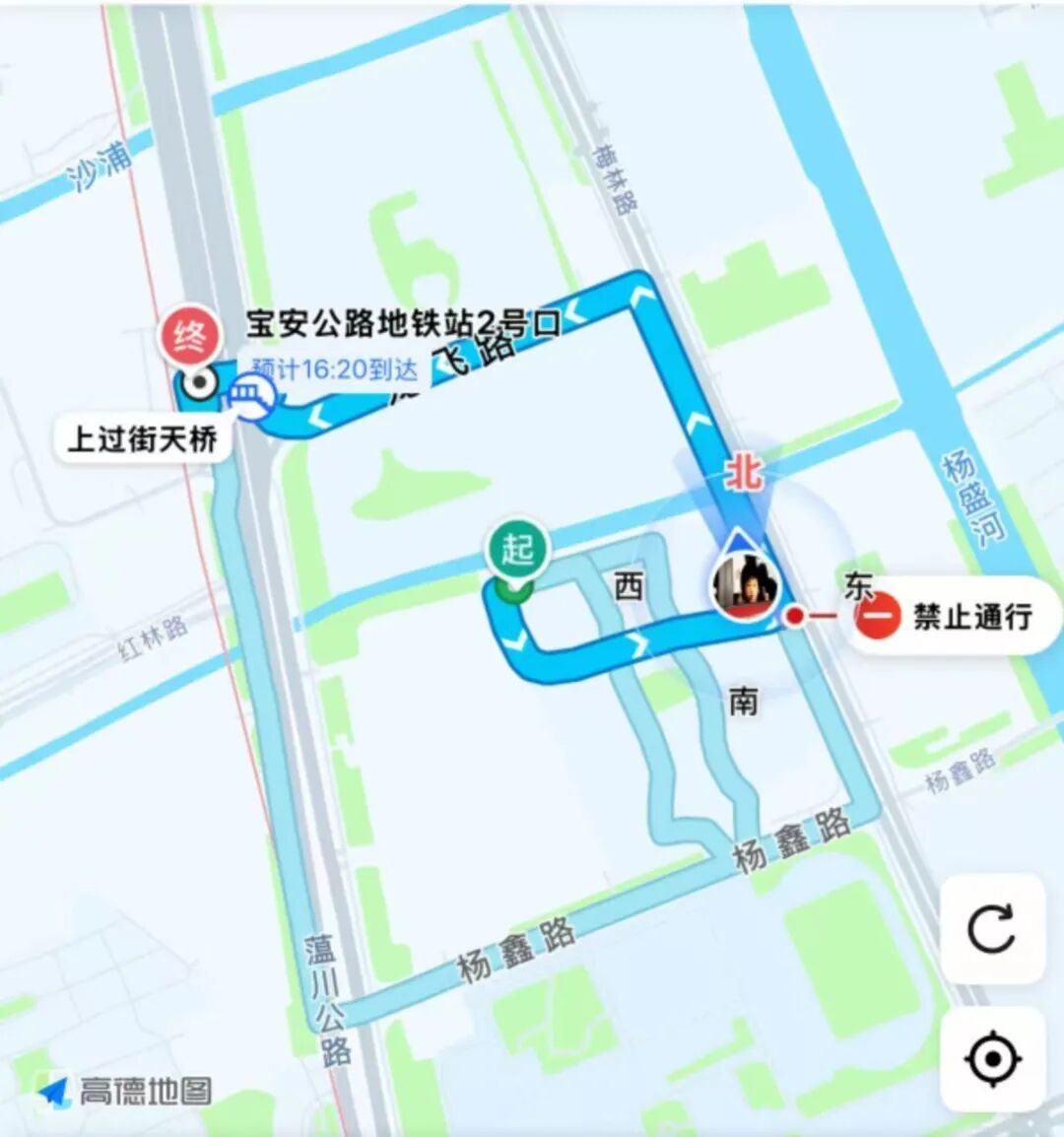Image resolution: width=1064 pixels, height=1137 pixels.
Task: Tap the 上过街天桥 route tip label
Action: click(x=142, y=438)
